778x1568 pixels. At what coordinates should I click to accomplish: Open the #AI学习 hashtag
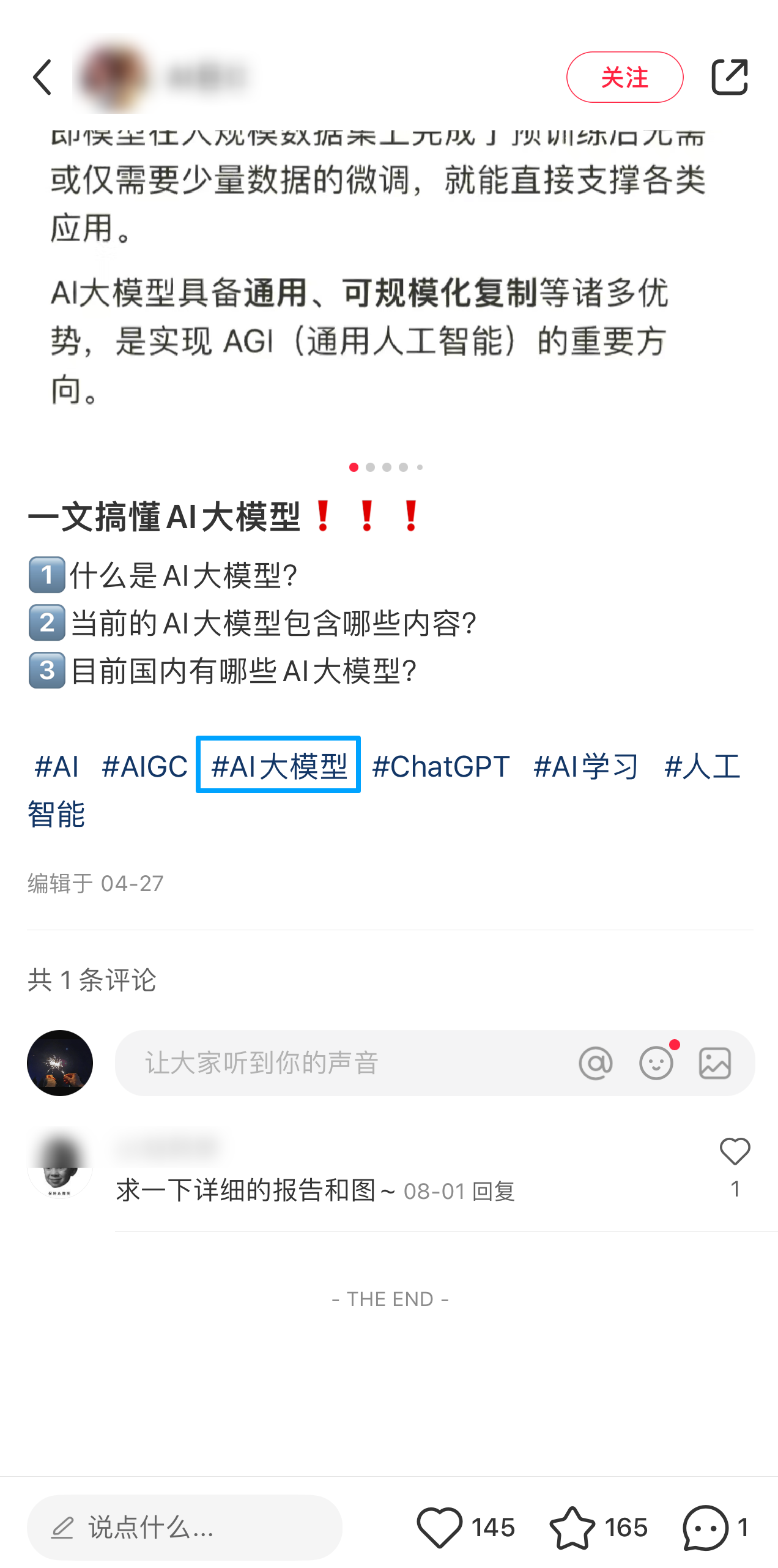click(x=585, y=766)
